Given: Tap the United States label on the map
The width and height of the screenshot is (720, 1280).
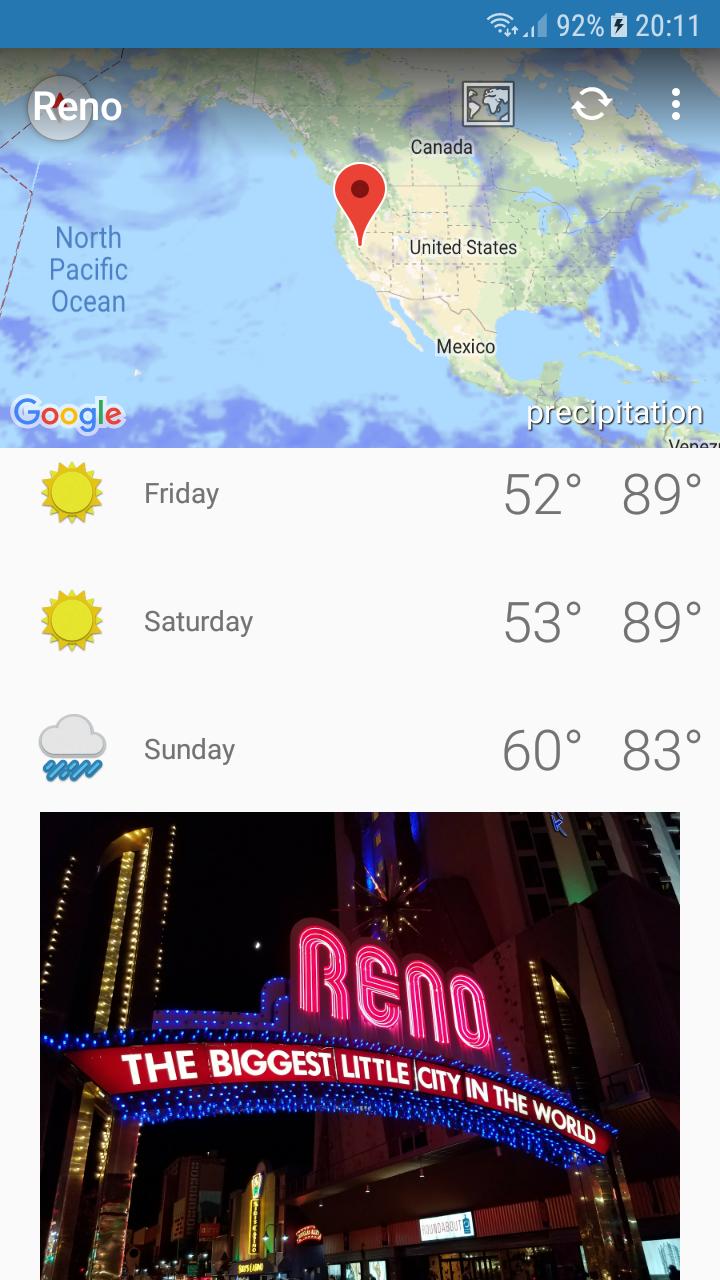Looking at the screenshot, I should (461, 246).
